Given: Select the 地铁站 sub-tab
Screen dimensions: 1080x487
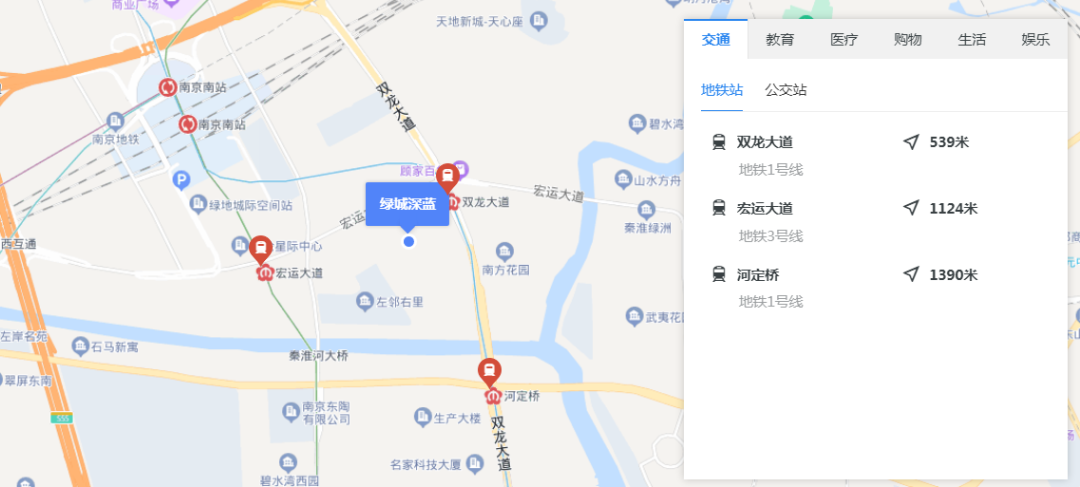Looking at the screenshot, I should [x=722, y=90].
